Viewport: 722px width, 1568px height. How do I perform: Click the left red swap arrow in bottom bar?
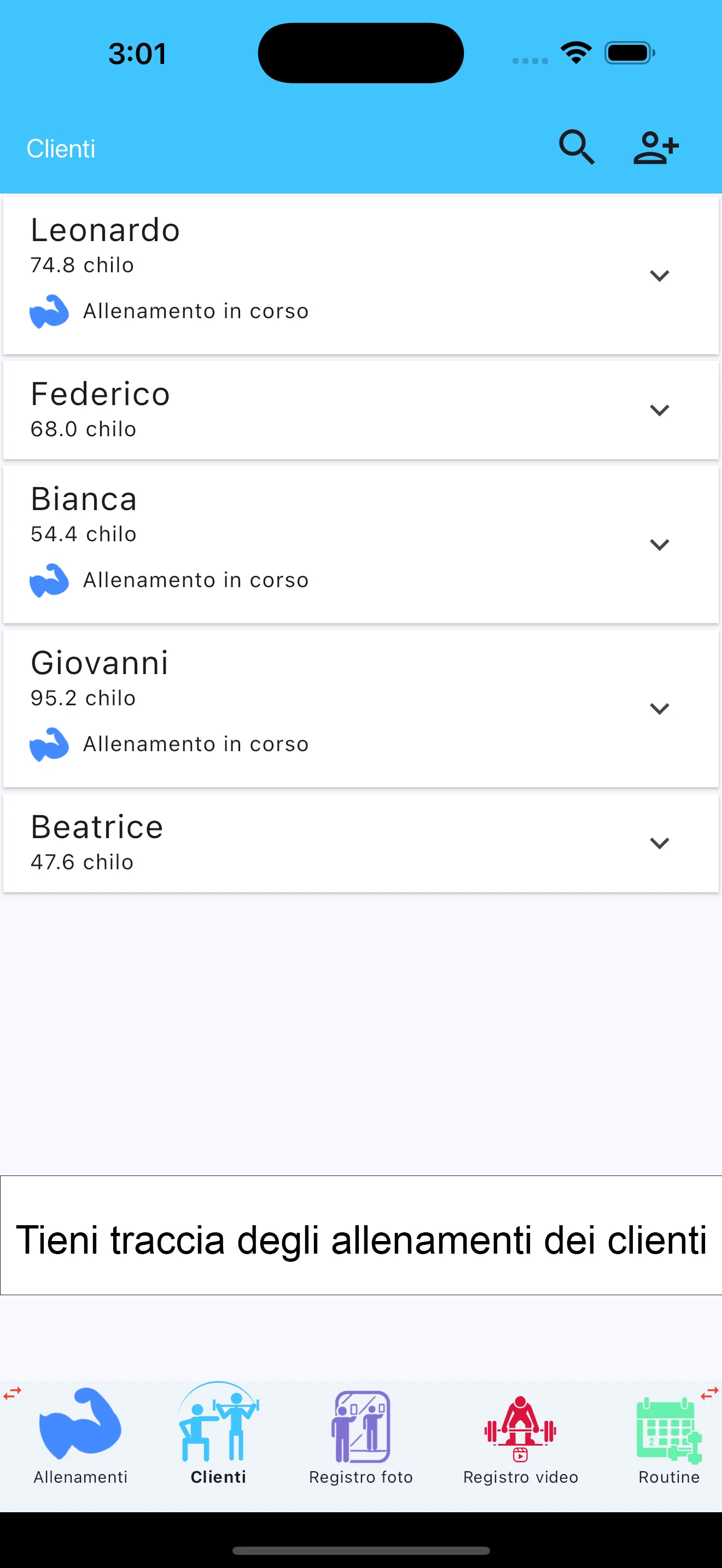[x=12, y=1393]
